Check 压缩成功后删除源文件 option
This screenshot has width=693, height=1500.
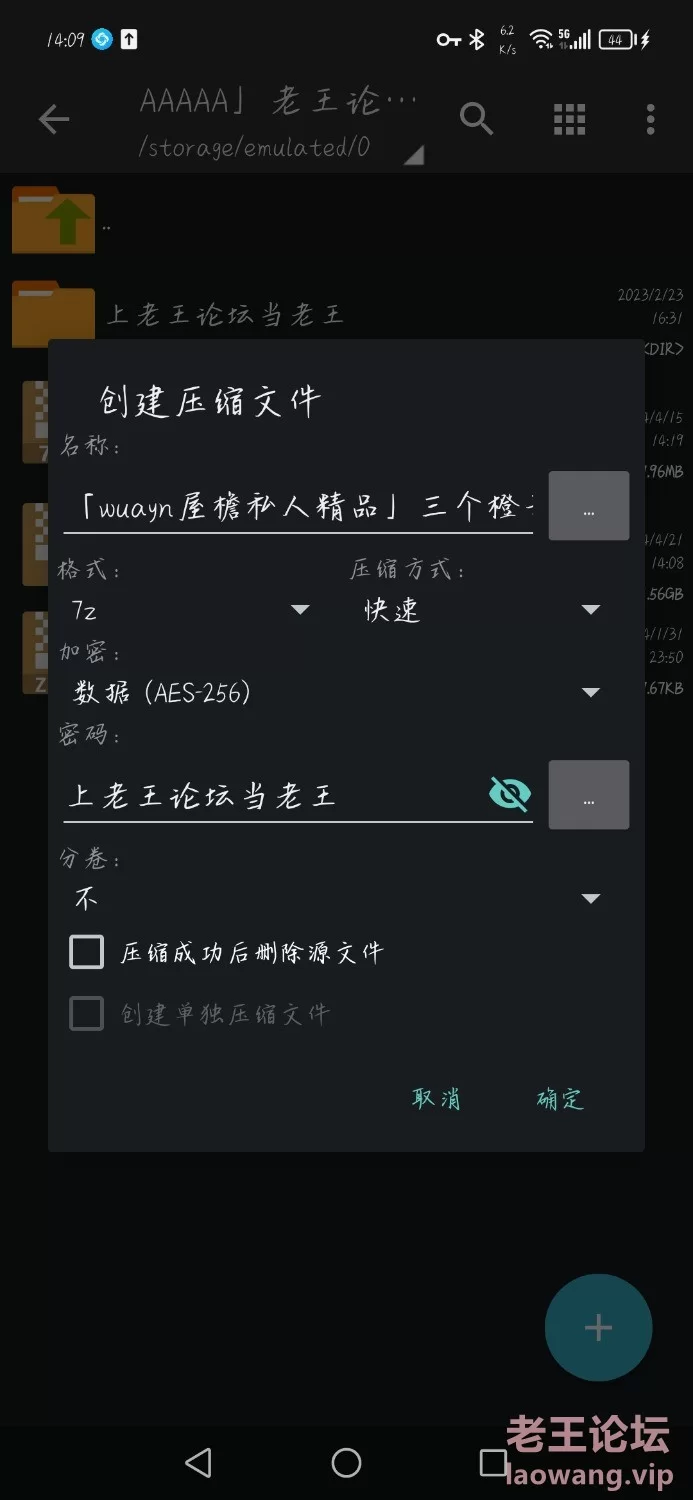(x=87, y=952)
